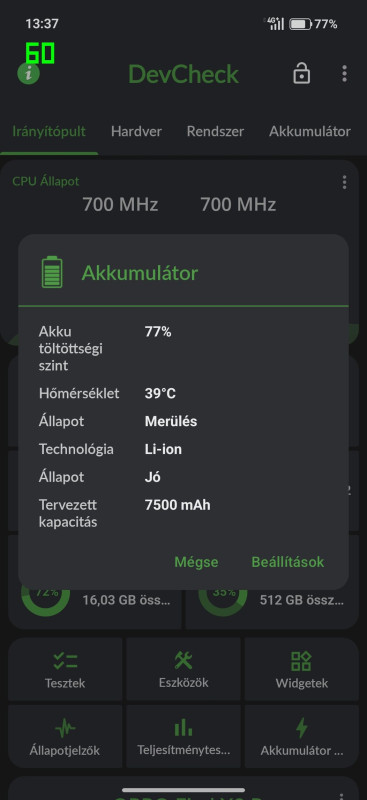Screen dimensions: 367x800
Task: Open the app bar overflow menu
Action: pos(345,73)
